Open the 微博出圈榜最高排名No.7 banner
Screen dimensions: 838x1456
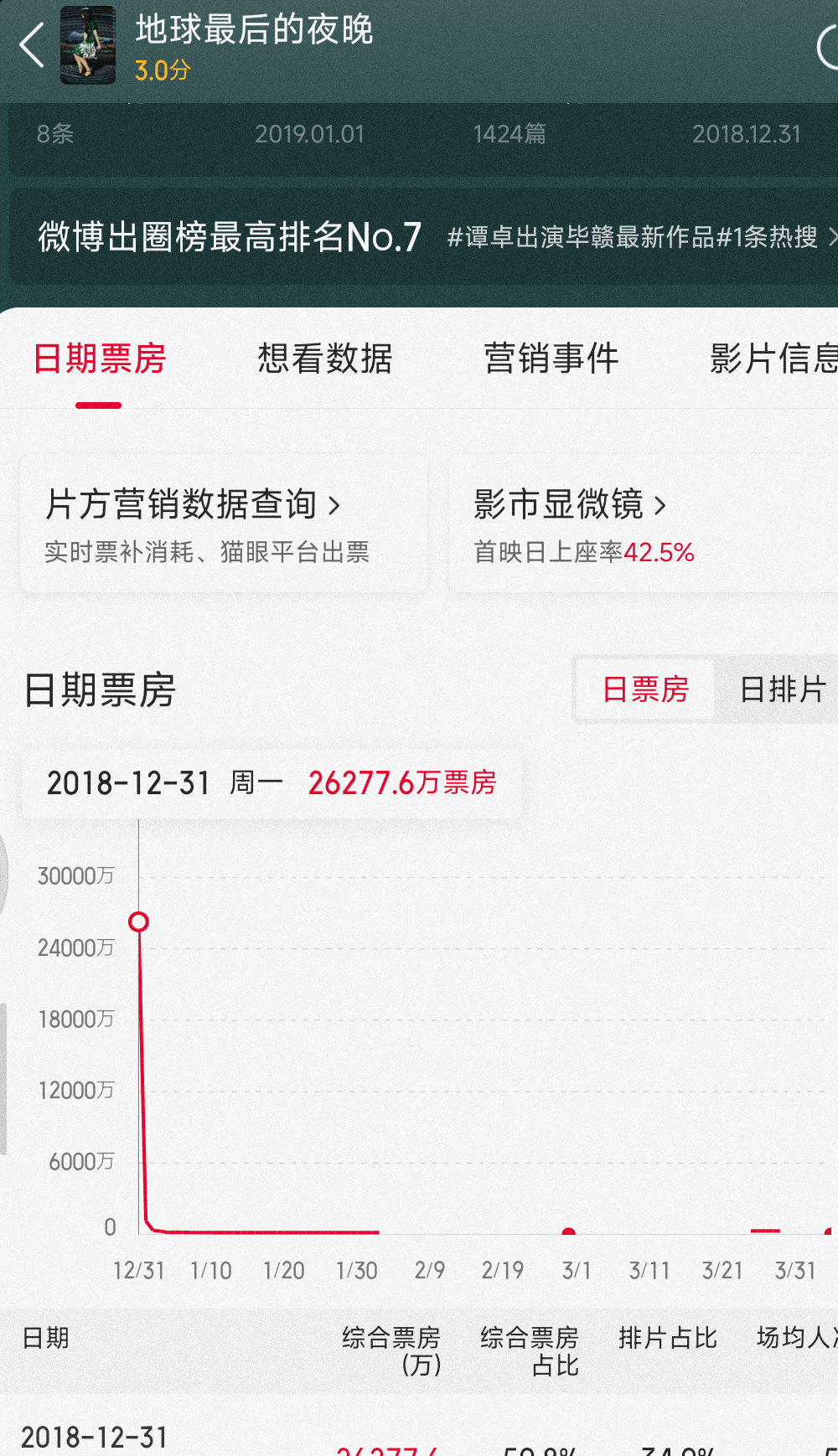(423, 237)
